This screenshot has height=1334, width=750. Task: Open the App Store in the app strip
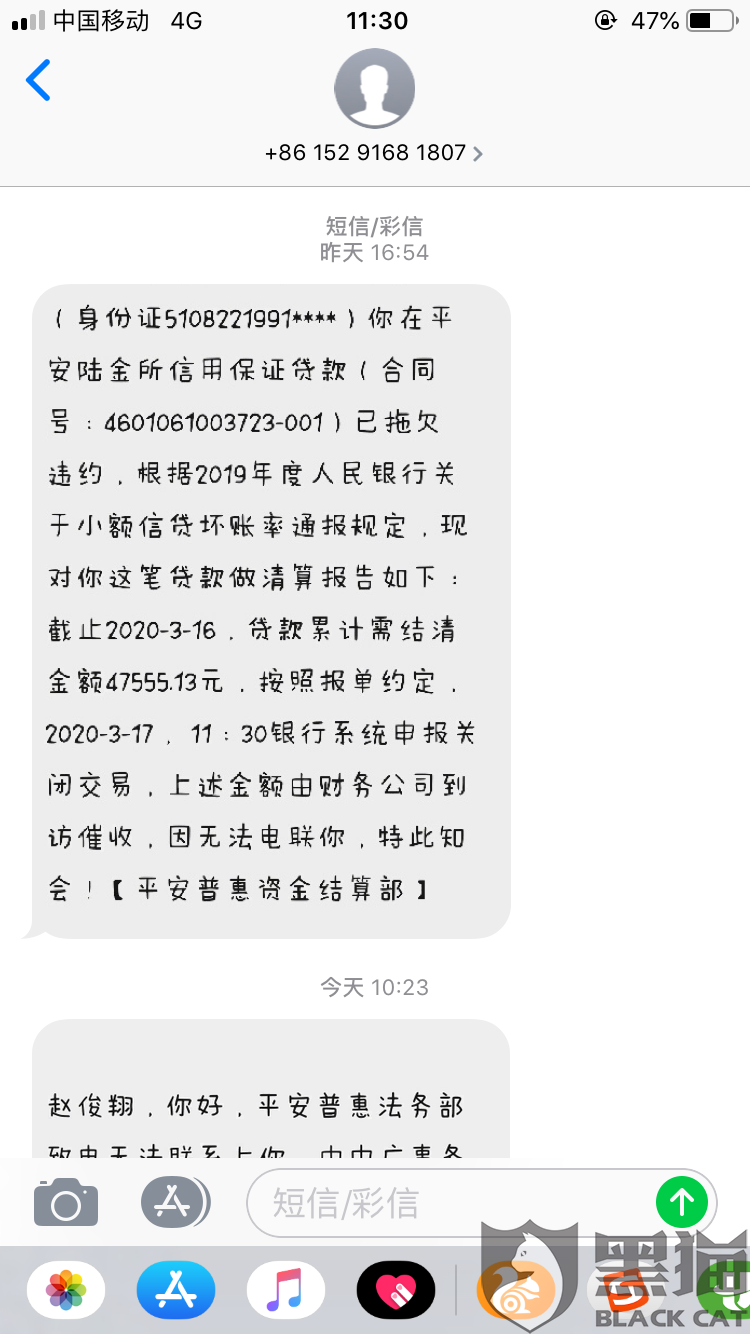coord(176,1289)
